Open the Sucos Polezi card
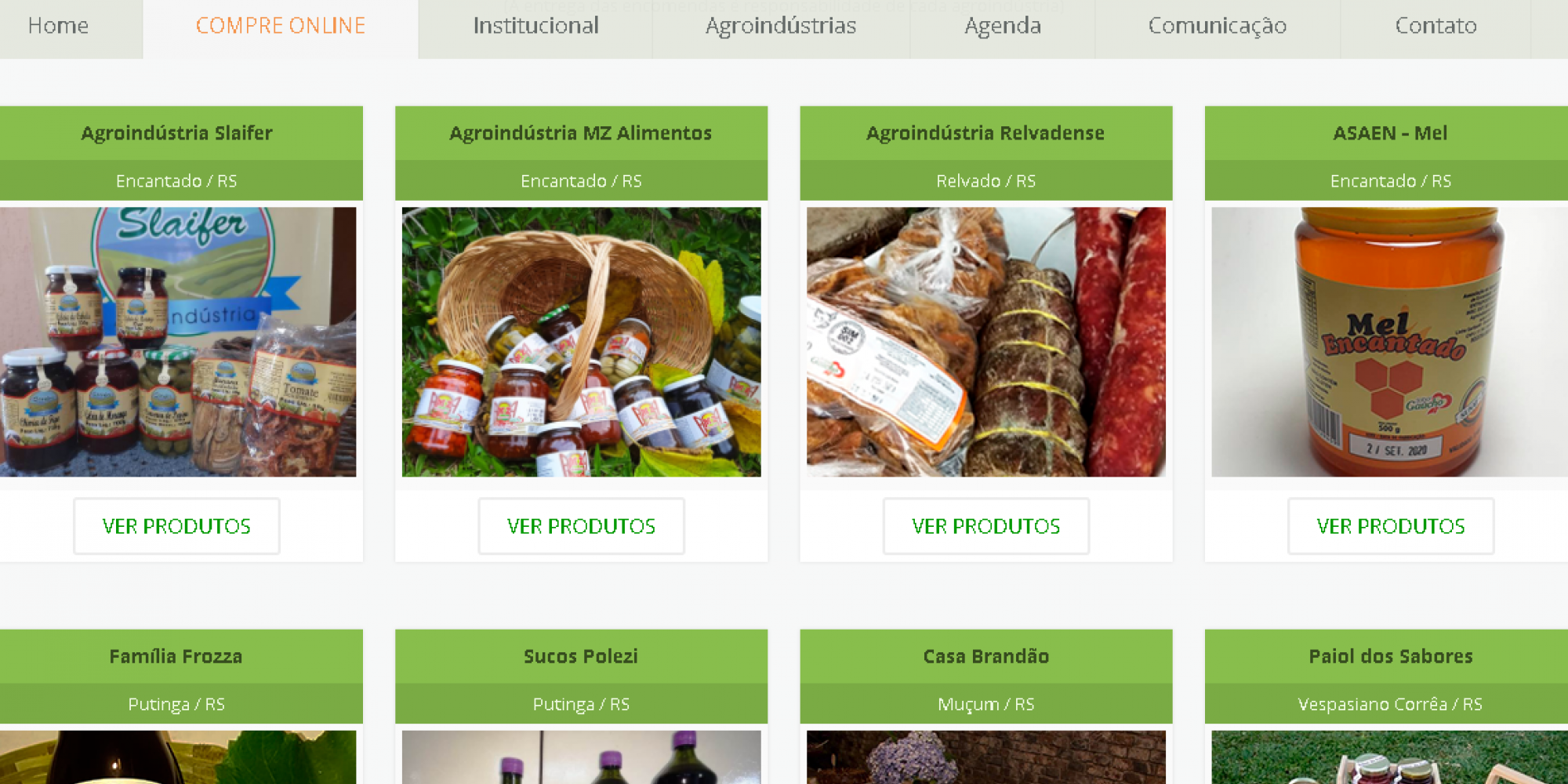The width and height of the screenshot is (1568, 784). (x=581, y=656)
